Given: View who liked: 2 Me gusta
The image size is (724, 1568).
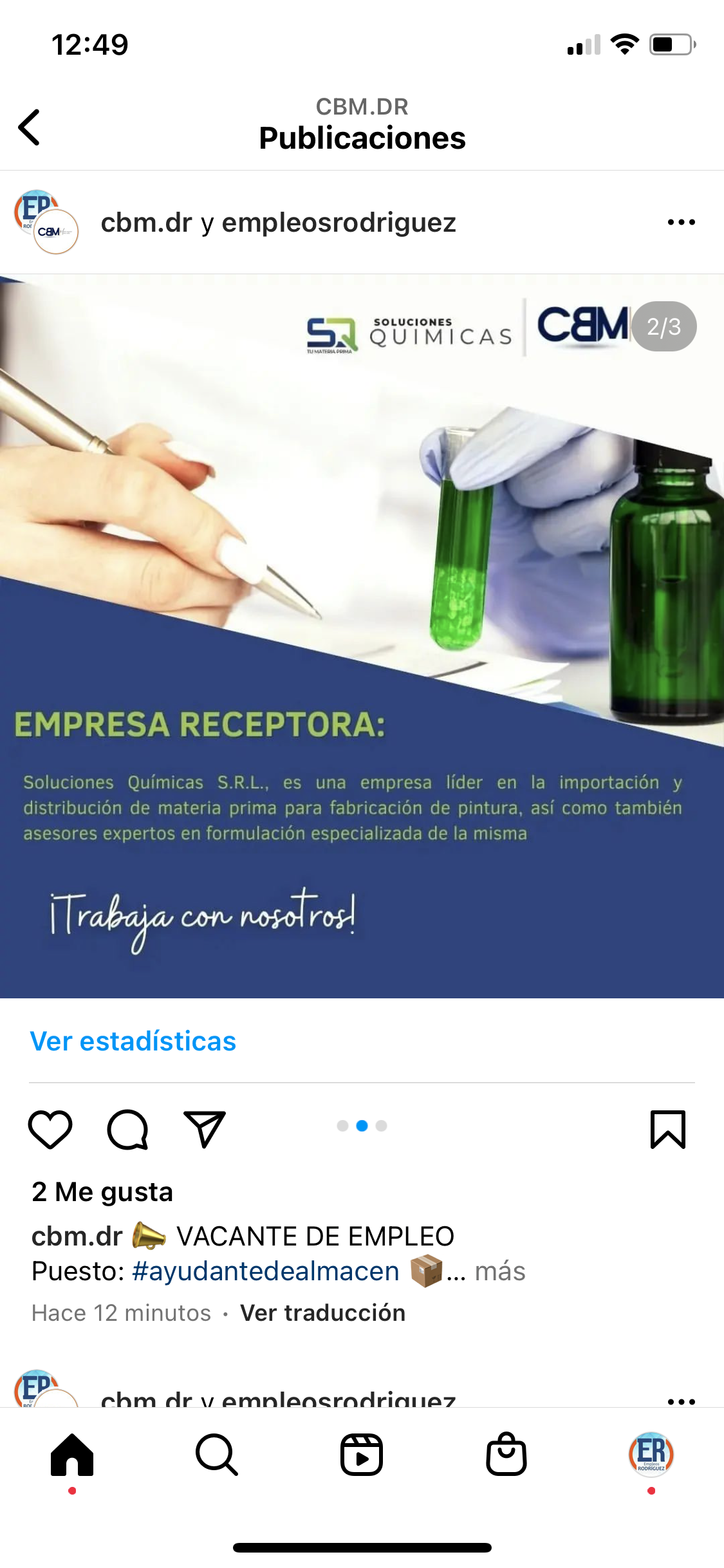Looking at the screenshot, I should pyautogui.click(x=102, y=1192).
